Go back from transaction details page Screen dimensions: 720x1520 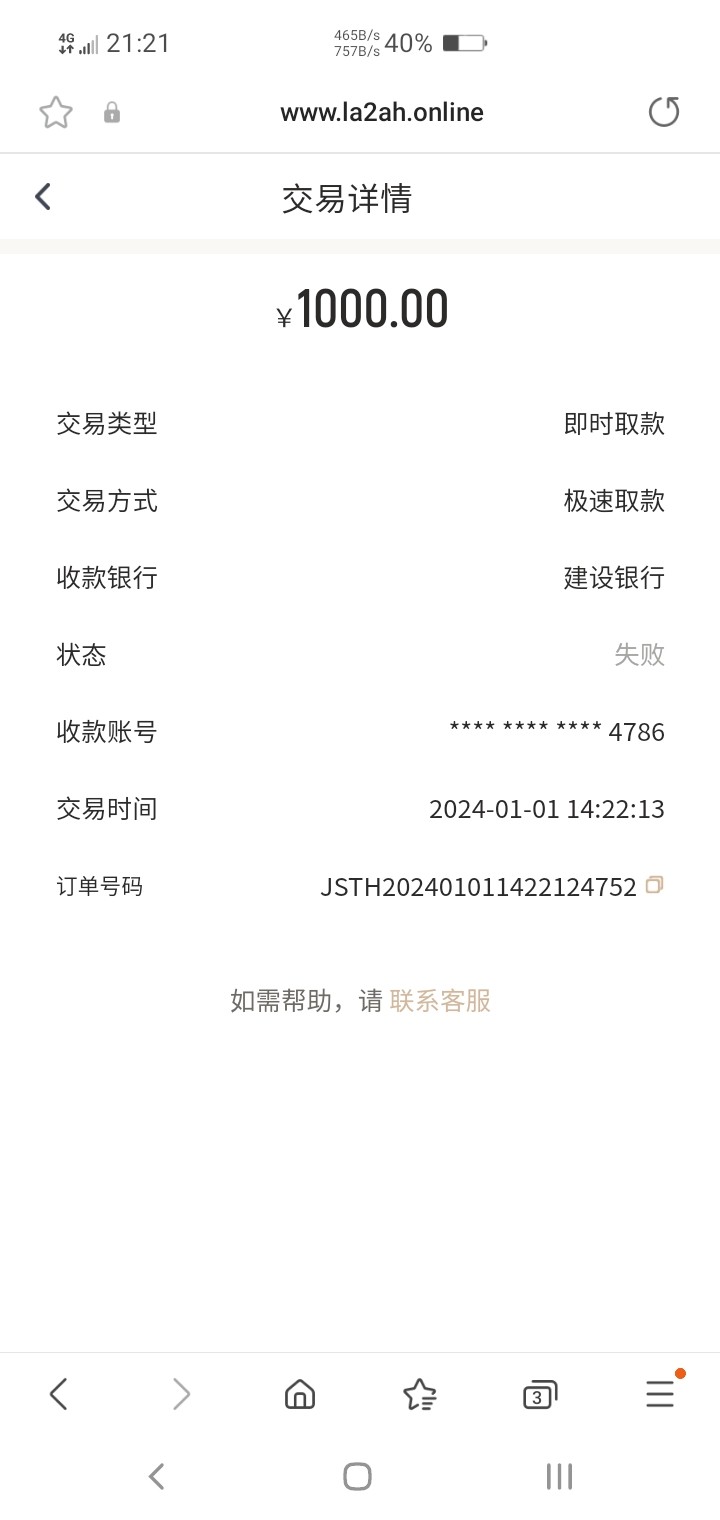(43, 197)
